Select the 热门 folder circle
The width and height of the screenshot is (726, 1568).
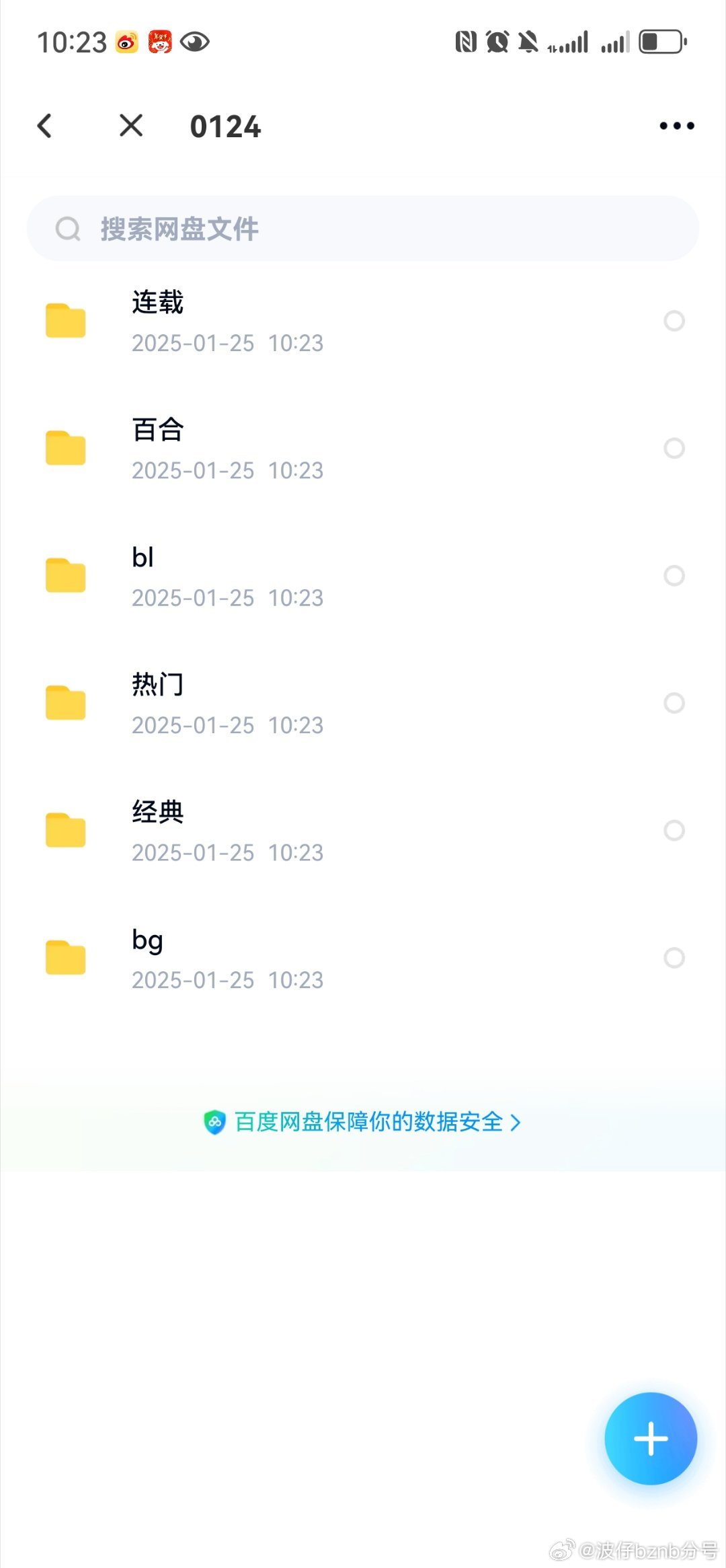tap(674, 703)
